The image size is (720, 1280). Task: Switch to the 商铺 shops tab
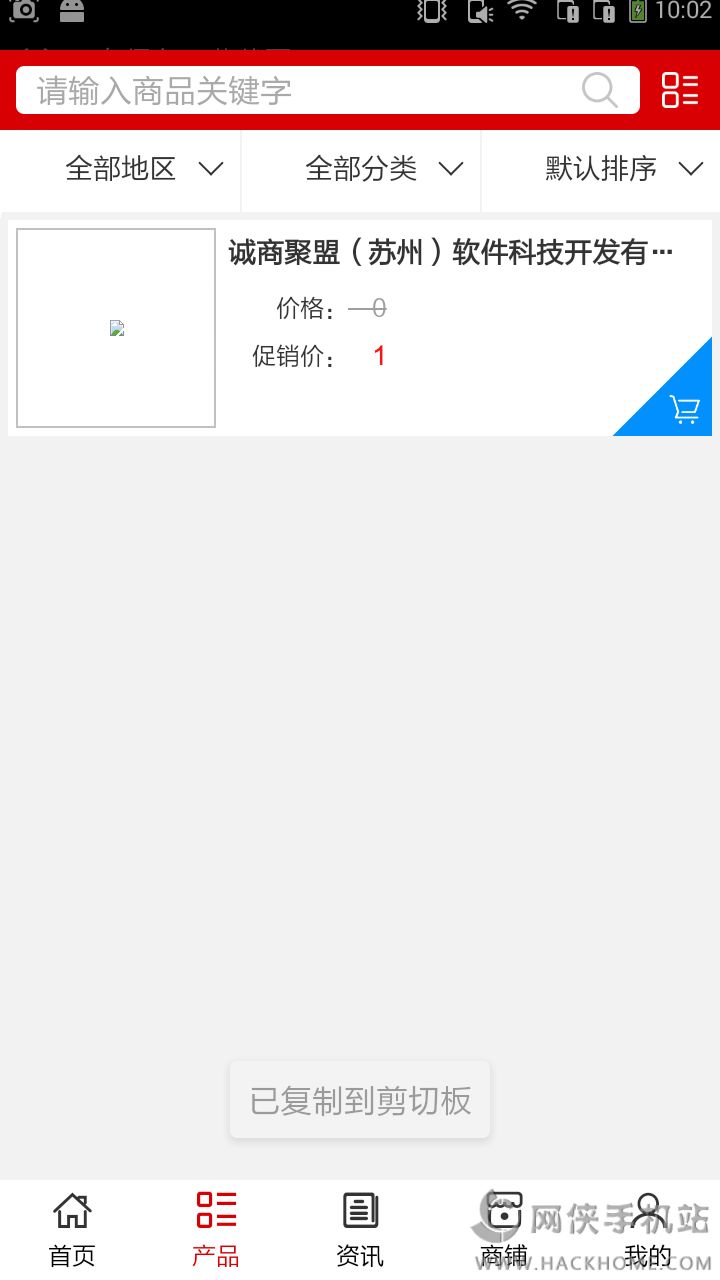tap(504, 1229)
